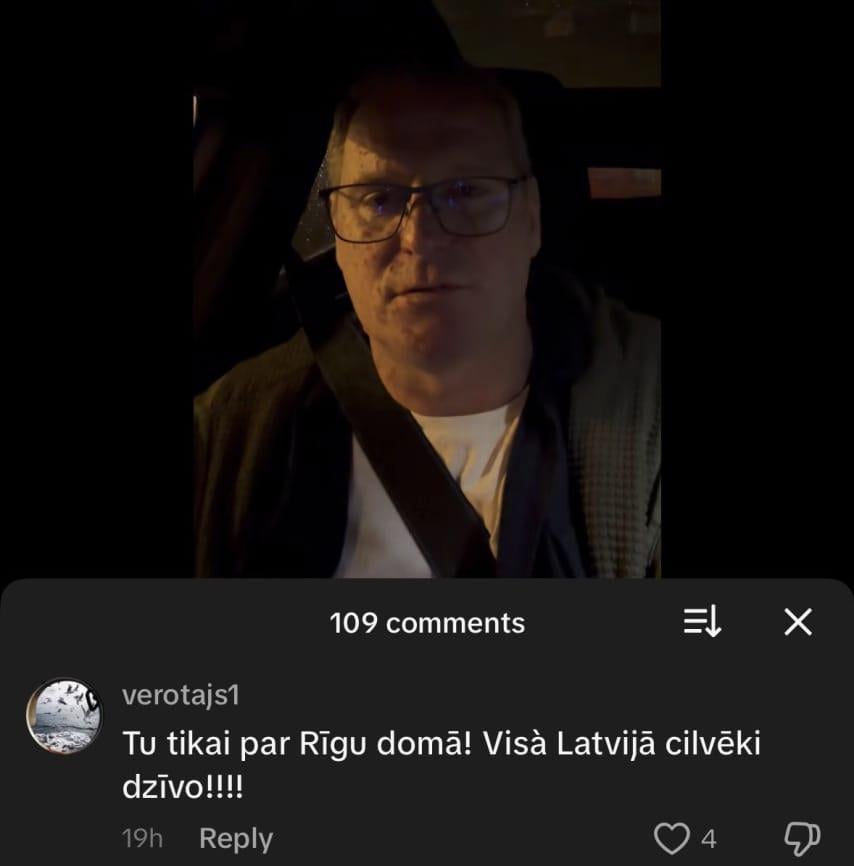Reply to verotajs1's comment
The width and height of the screenshot is (854, 866).
(x=236, y=838)
